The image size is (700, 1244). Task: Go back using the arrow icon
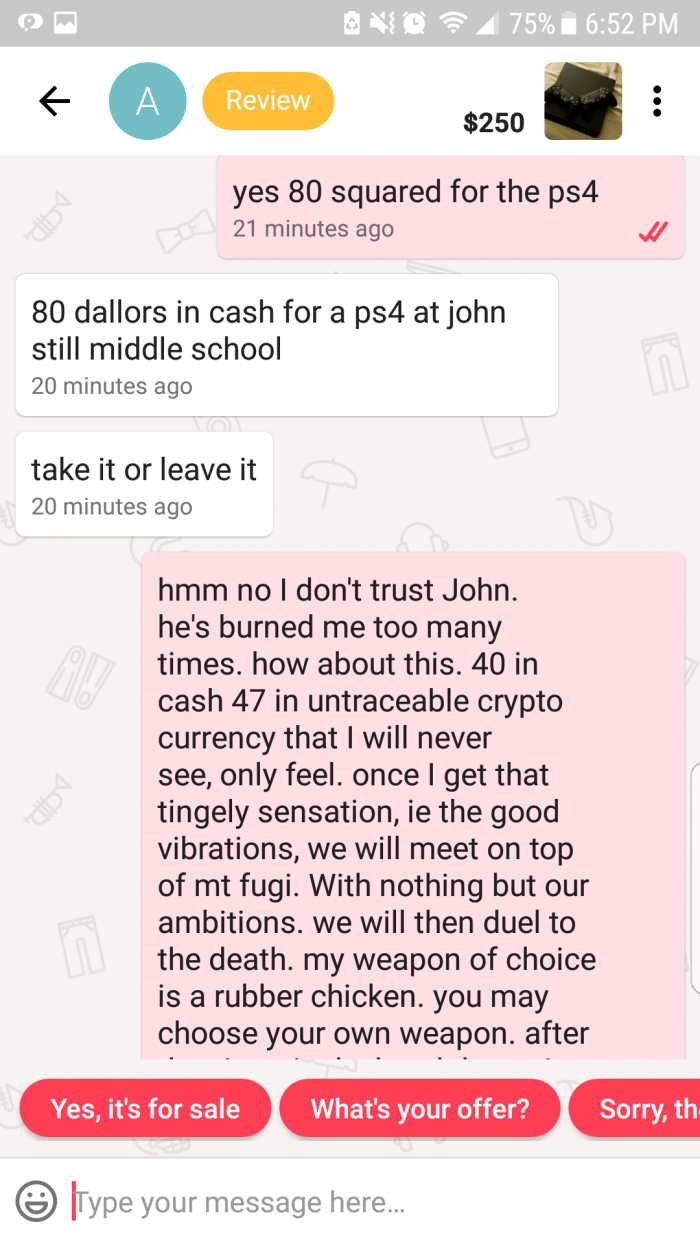coord(54,101)
